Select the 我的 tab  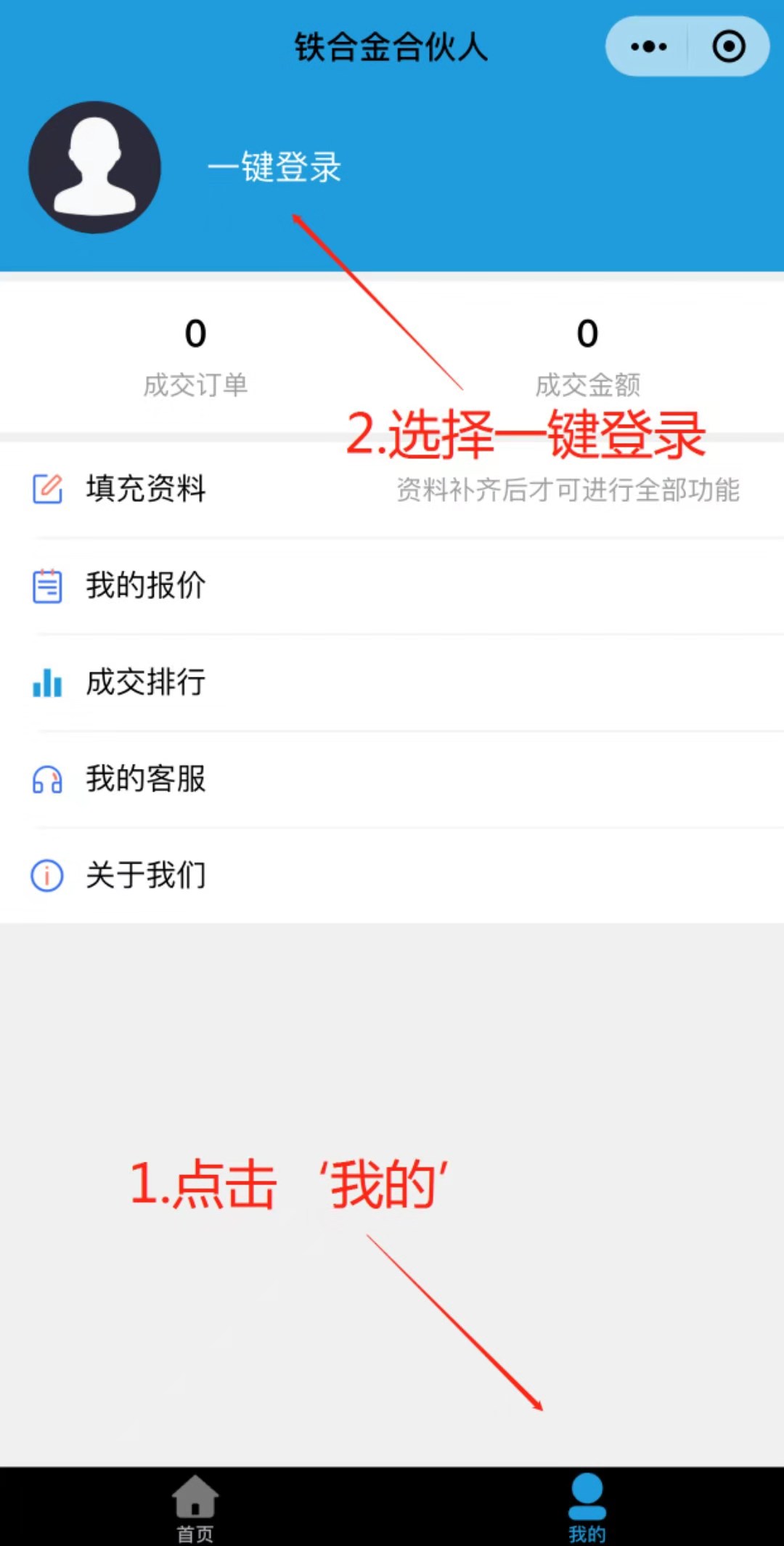(x=587, y=1508)
